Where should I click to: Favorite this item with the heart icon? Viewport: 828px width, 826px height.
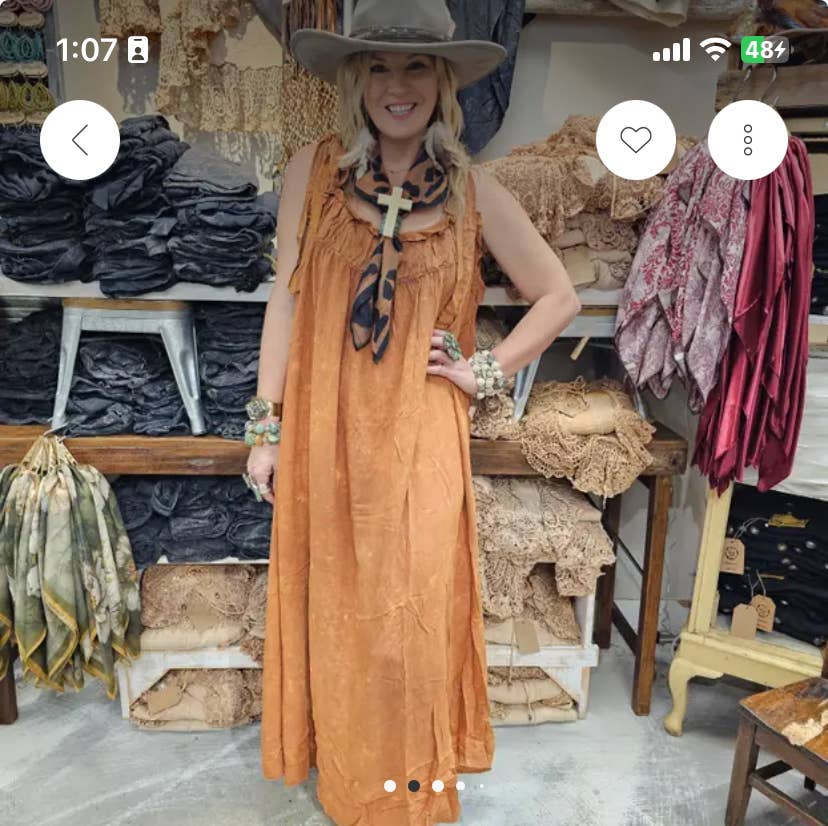click(636, 140)
